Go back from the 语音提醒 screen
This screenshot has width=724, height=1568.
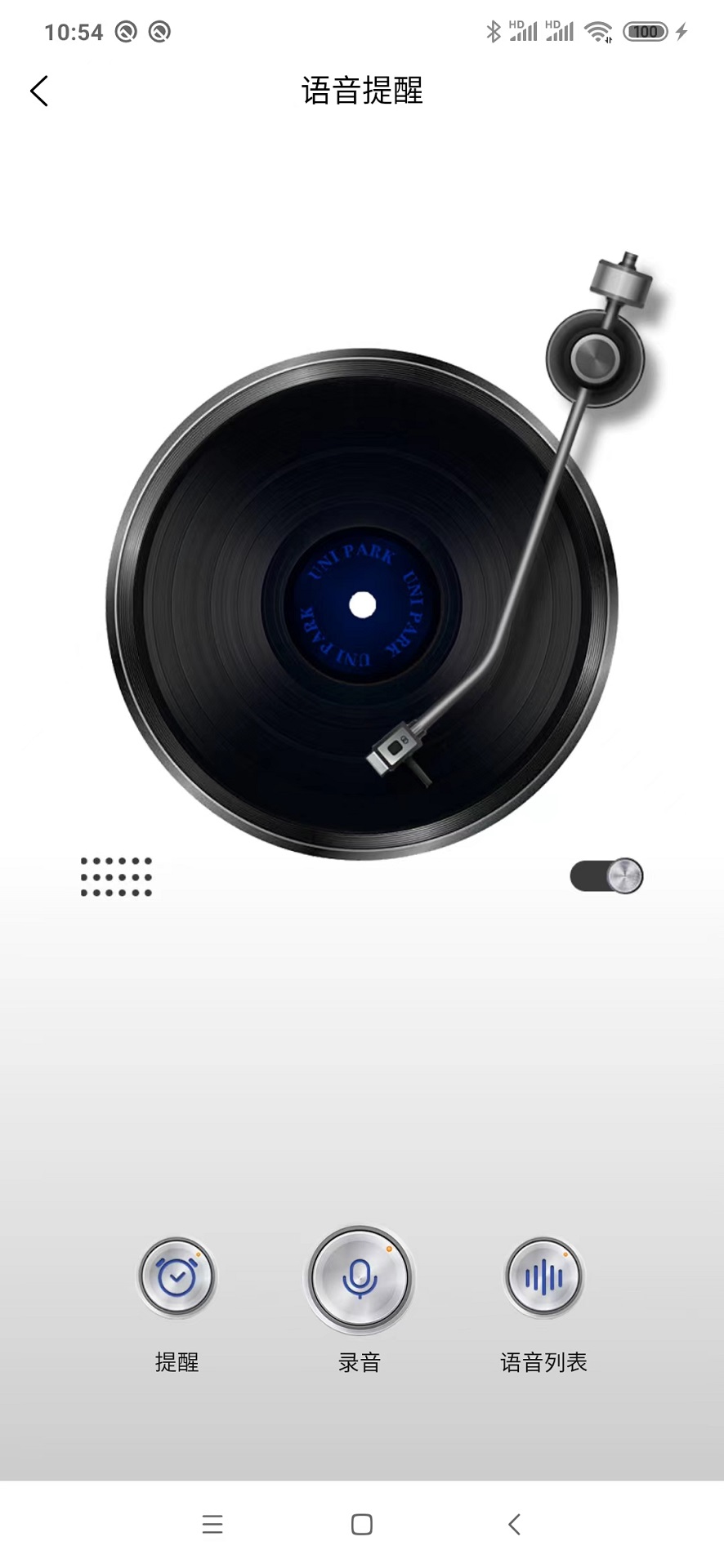(x=39, y=91)
